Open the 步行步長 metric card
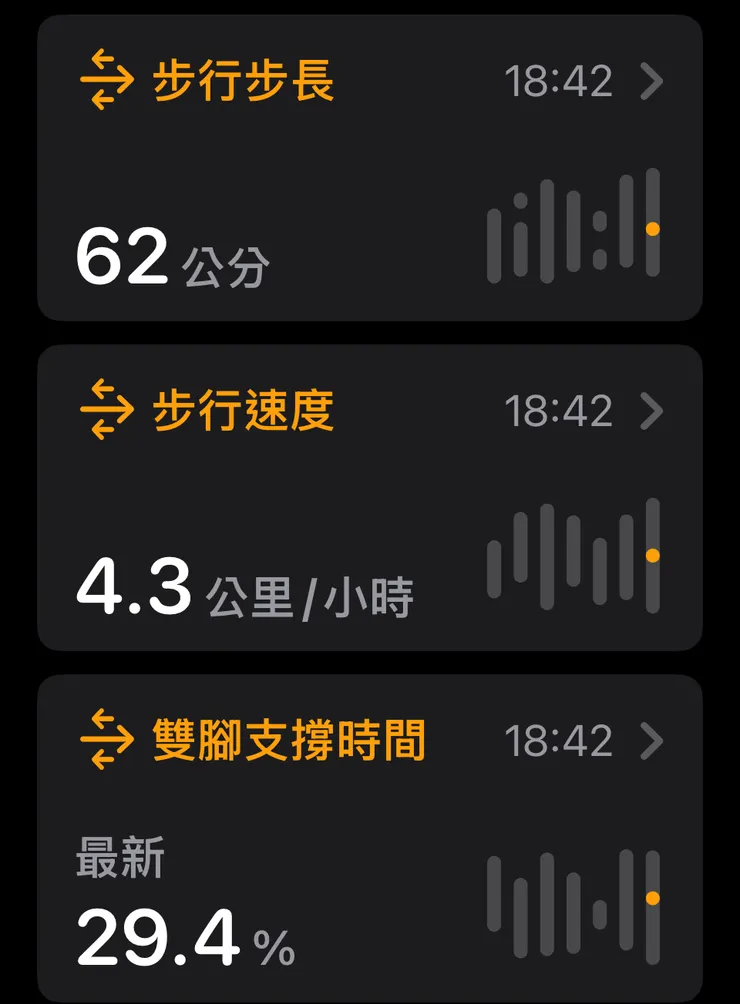The image size is (740, 1004). 370,170
